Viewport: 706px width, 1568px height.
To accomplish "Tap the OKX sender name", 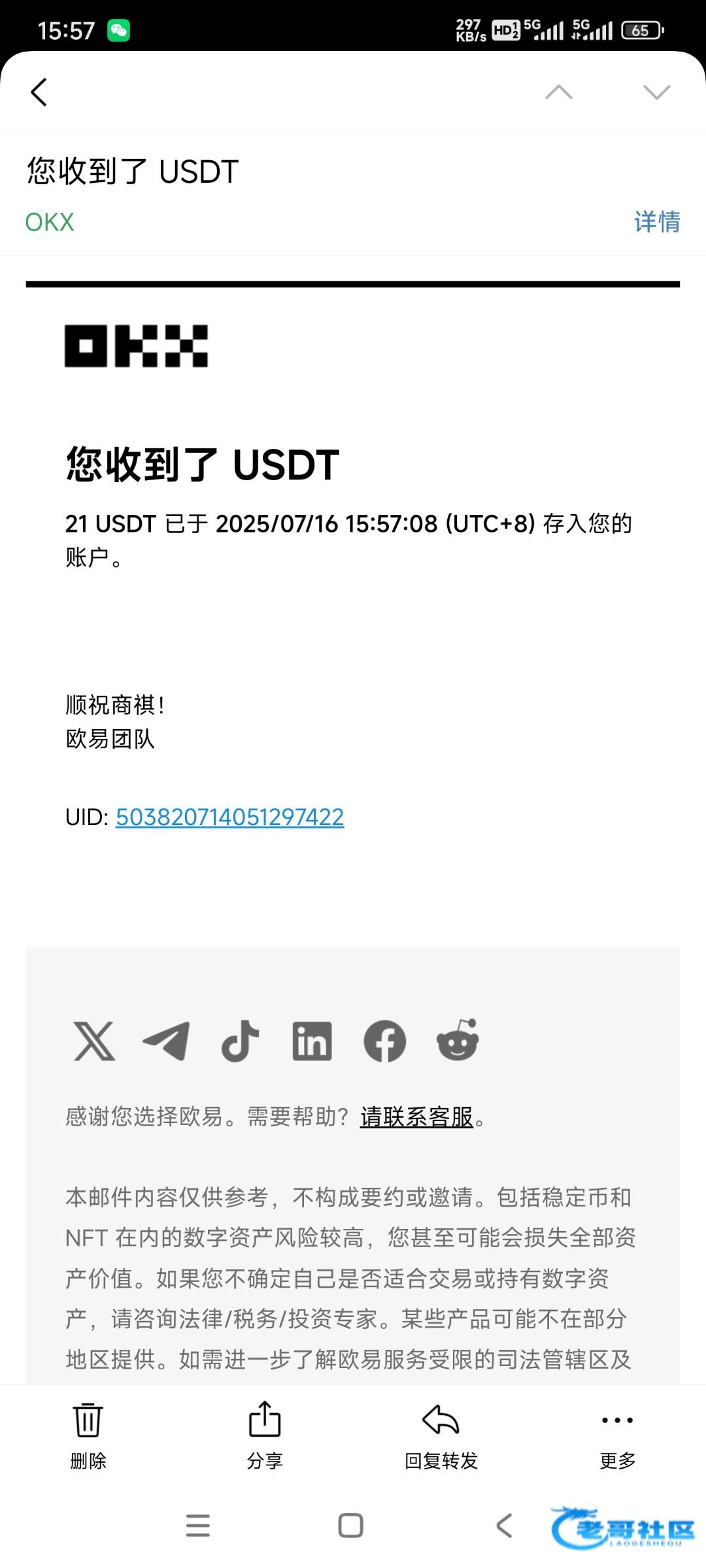I will pos(50,222).
